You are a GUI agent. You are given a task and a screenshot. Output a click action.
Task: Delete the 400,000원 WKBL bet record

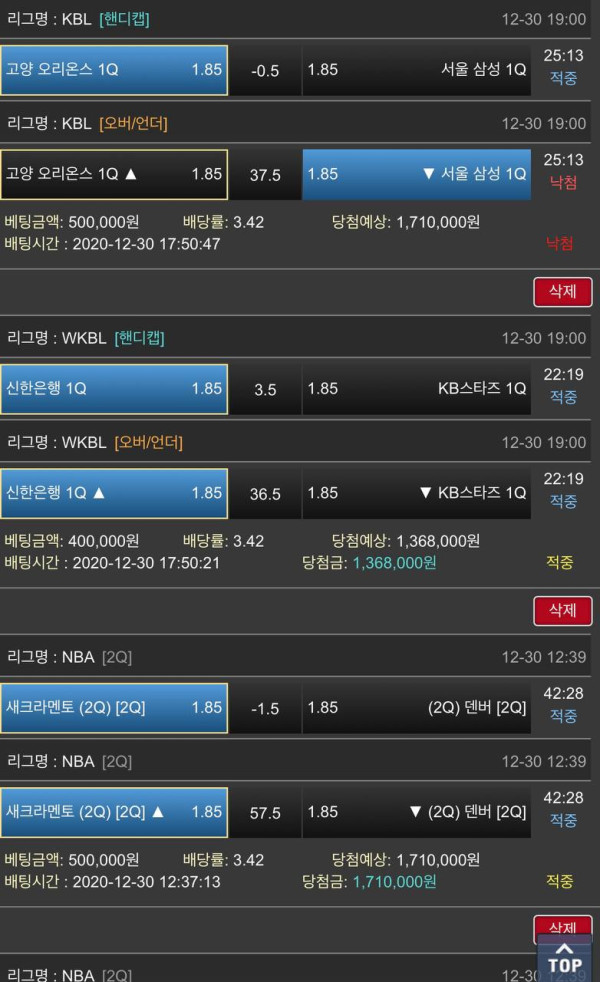click(x=562, y=610)
